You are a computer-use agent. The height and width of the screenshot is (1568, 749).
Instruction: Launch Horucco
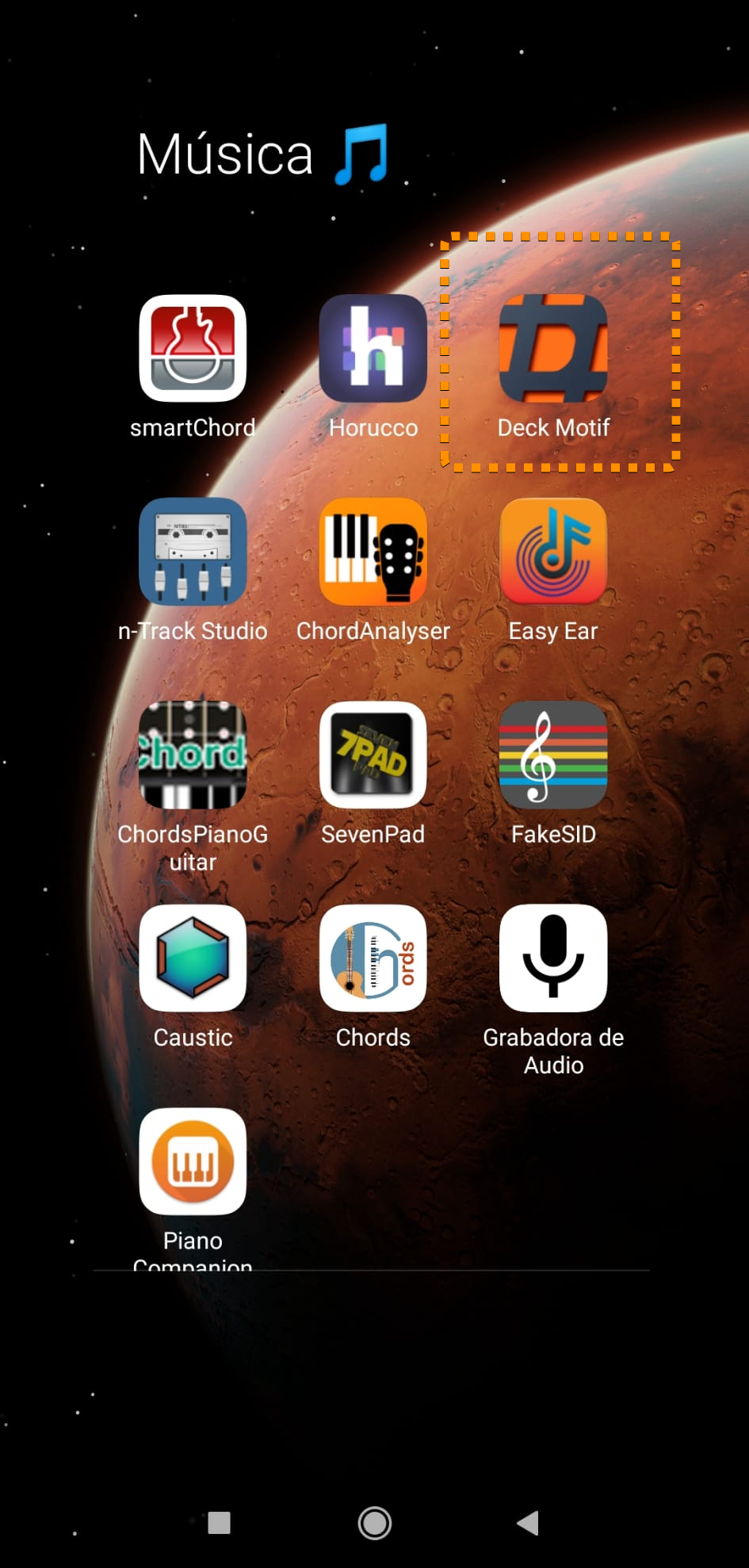coord(373,349)
